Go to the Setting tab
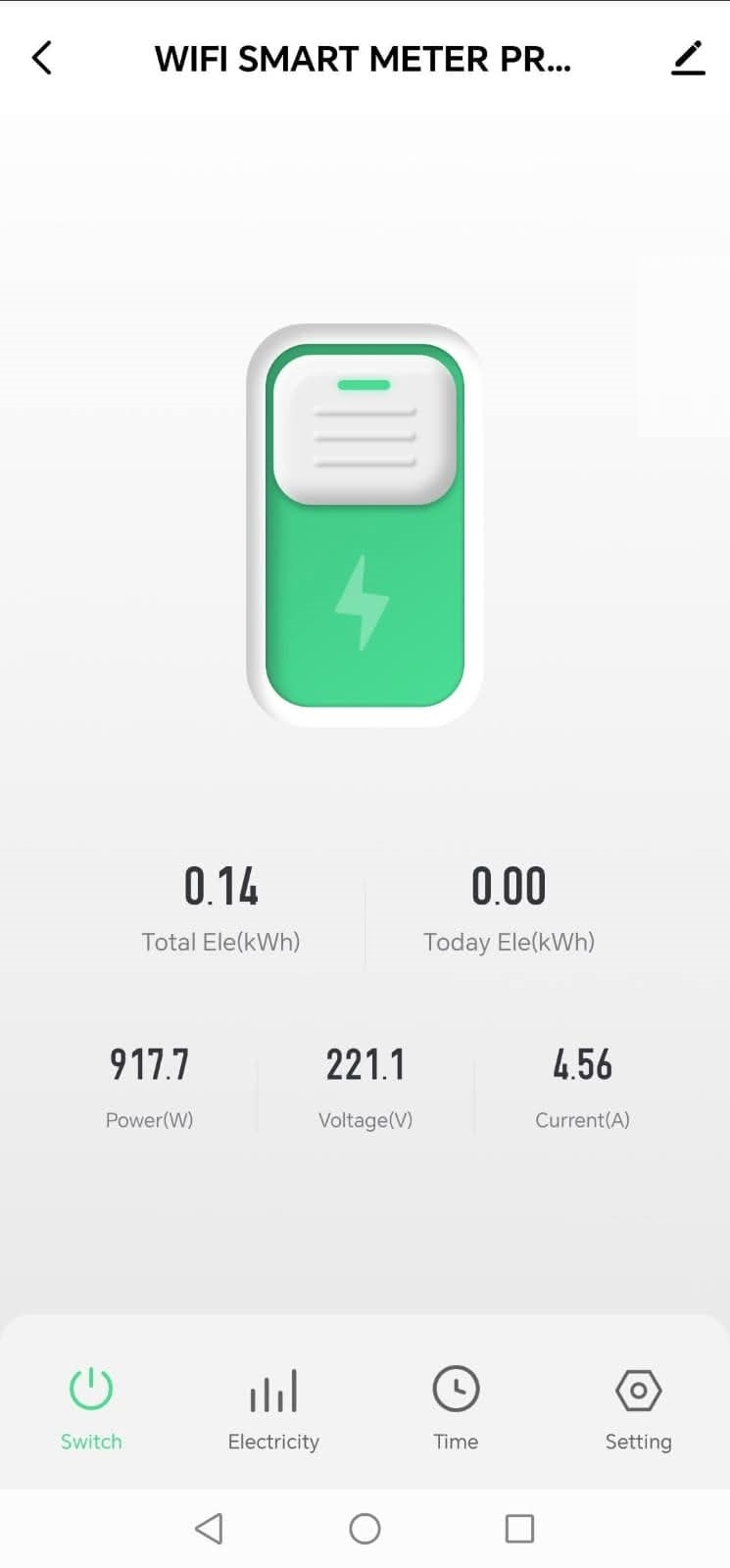The image size is (730, 1568). click(638, 1408)
